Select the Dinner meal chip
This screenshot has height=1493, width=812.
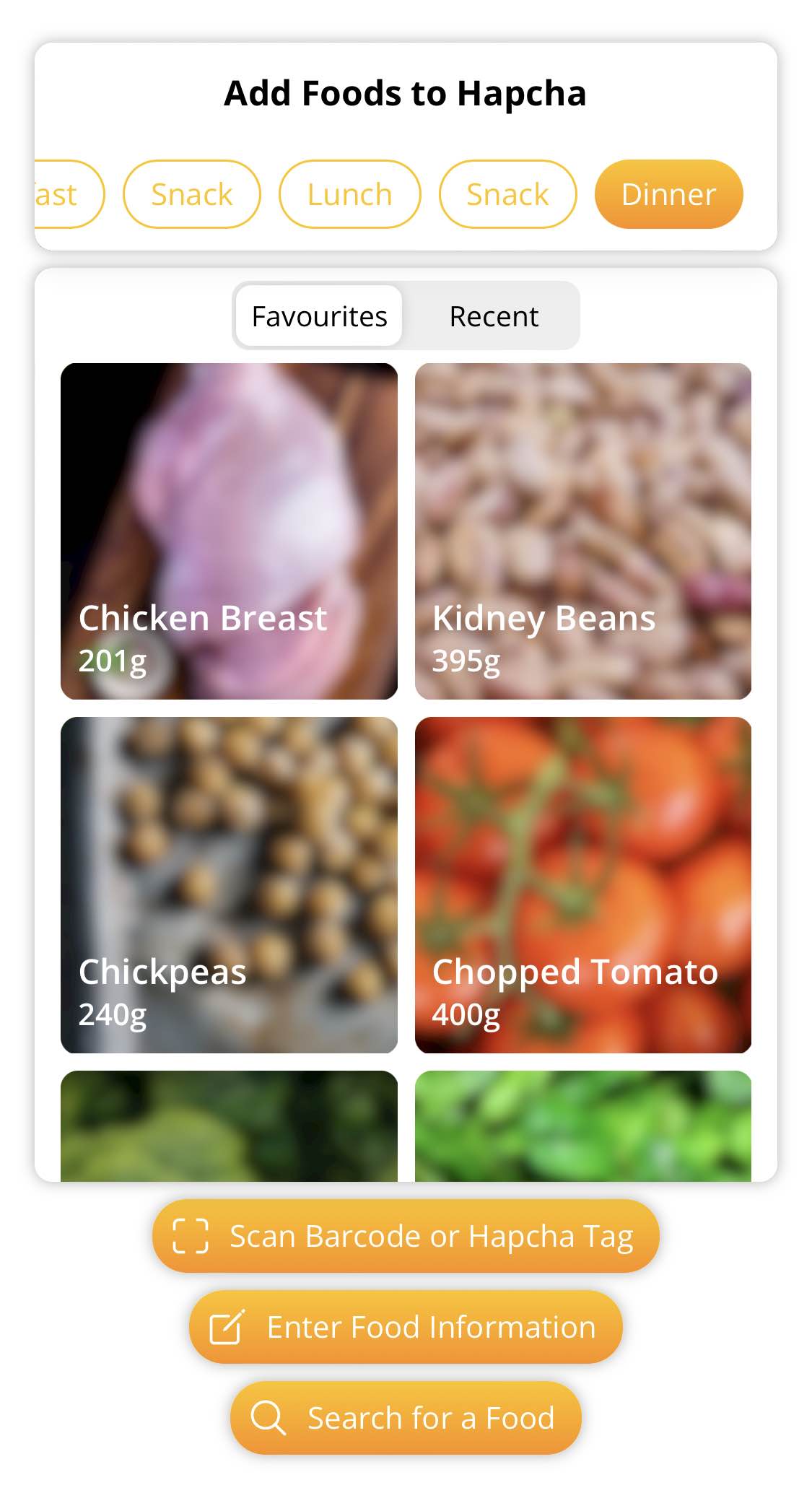pos(668,193)
